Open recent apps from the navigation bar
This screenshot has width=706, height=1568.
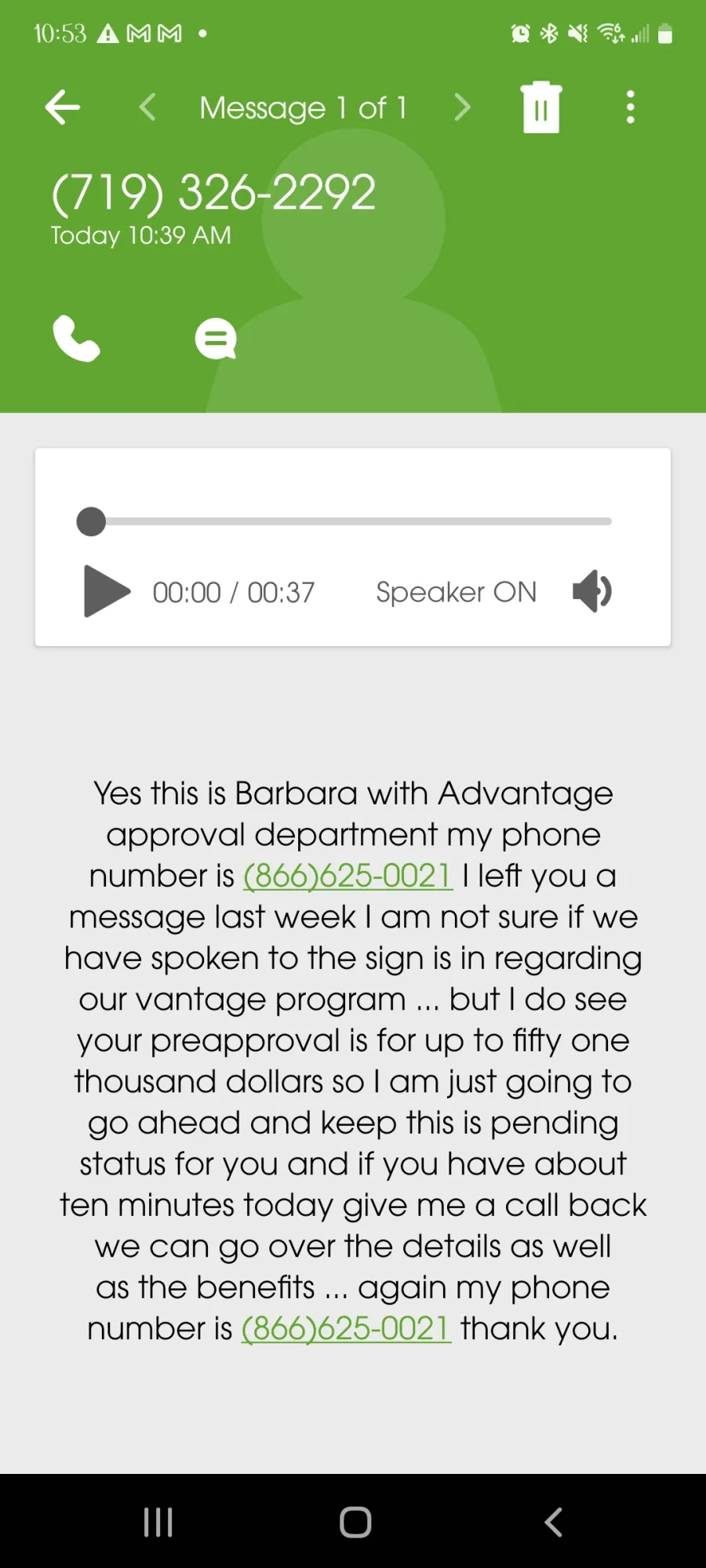coord(158,1523)
